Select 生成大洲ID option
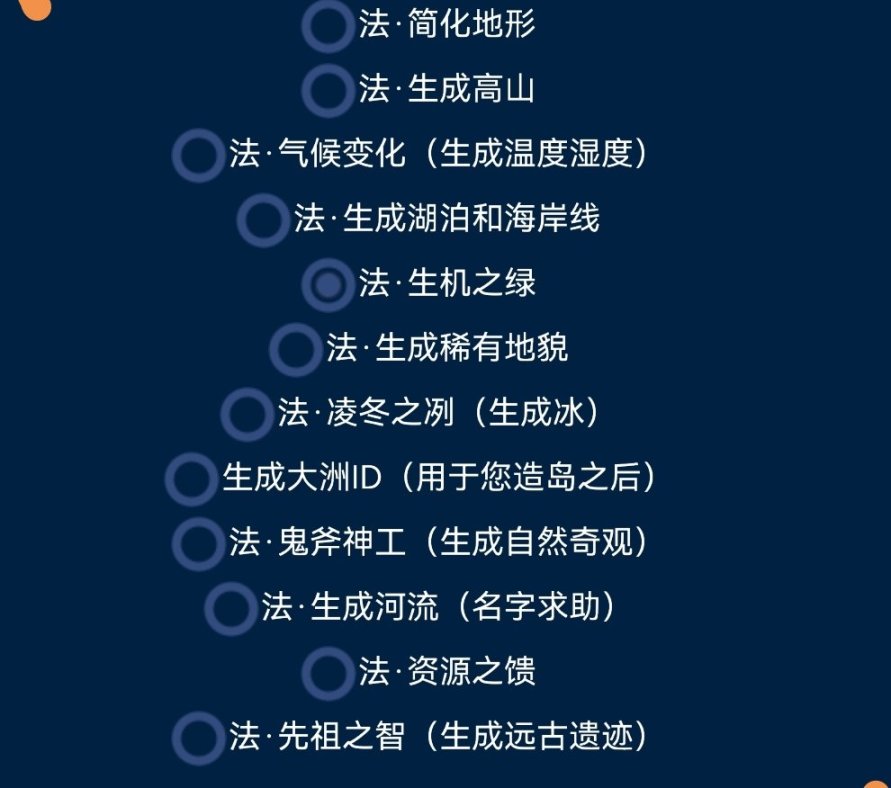This screenshot has width=891, height=788. 190,480
